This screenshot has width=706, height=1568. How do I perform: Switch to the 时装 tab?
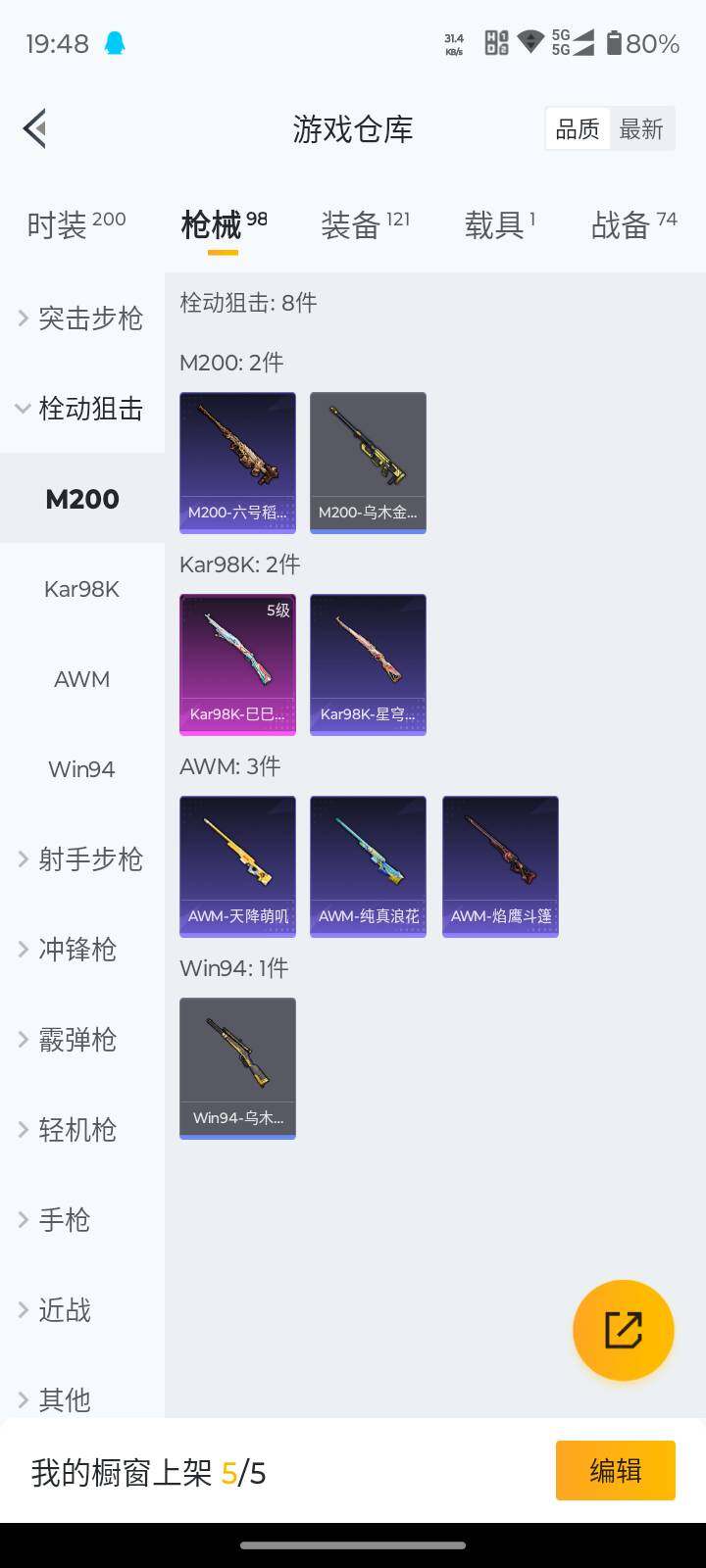(x=76, y=224)
